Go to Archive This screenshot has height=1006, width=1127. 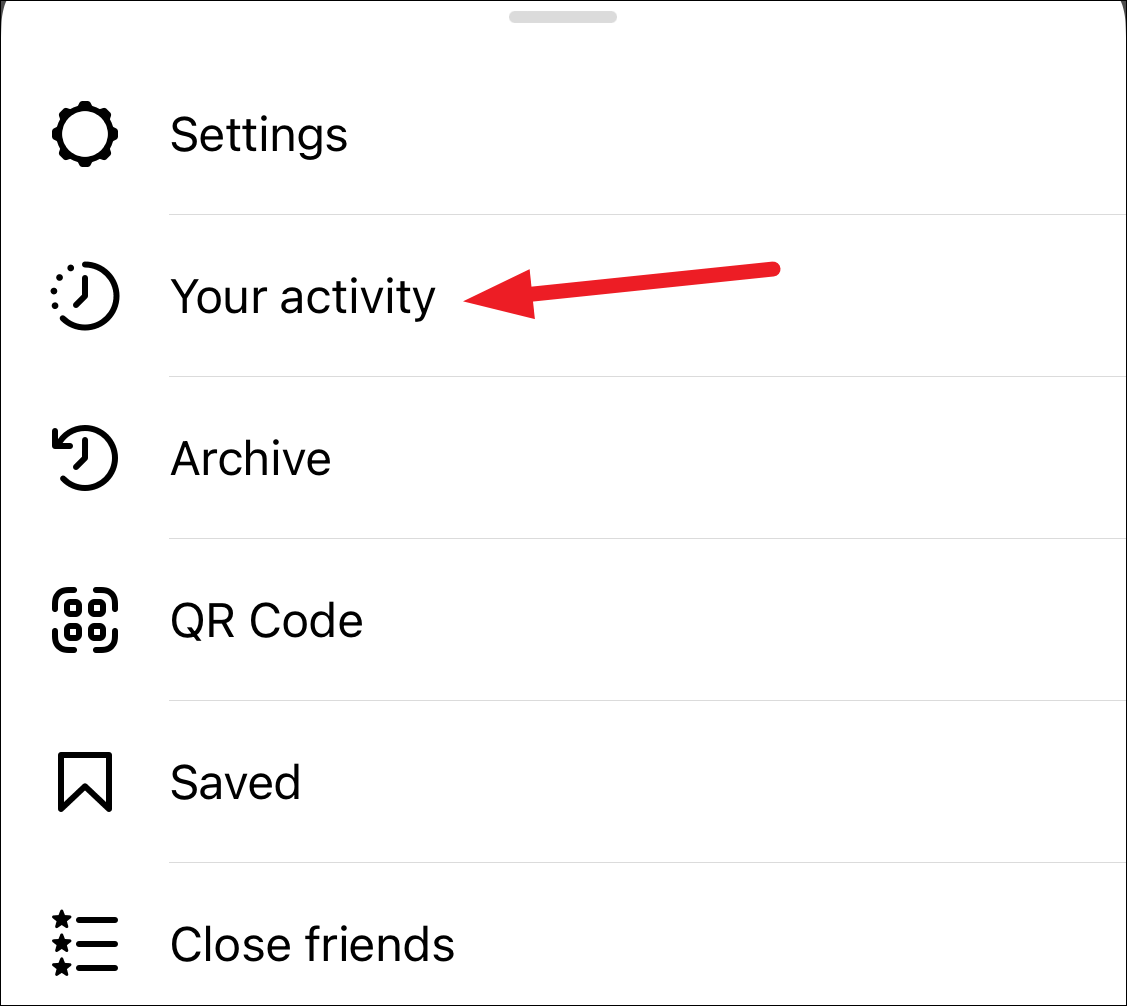point(564,458)
